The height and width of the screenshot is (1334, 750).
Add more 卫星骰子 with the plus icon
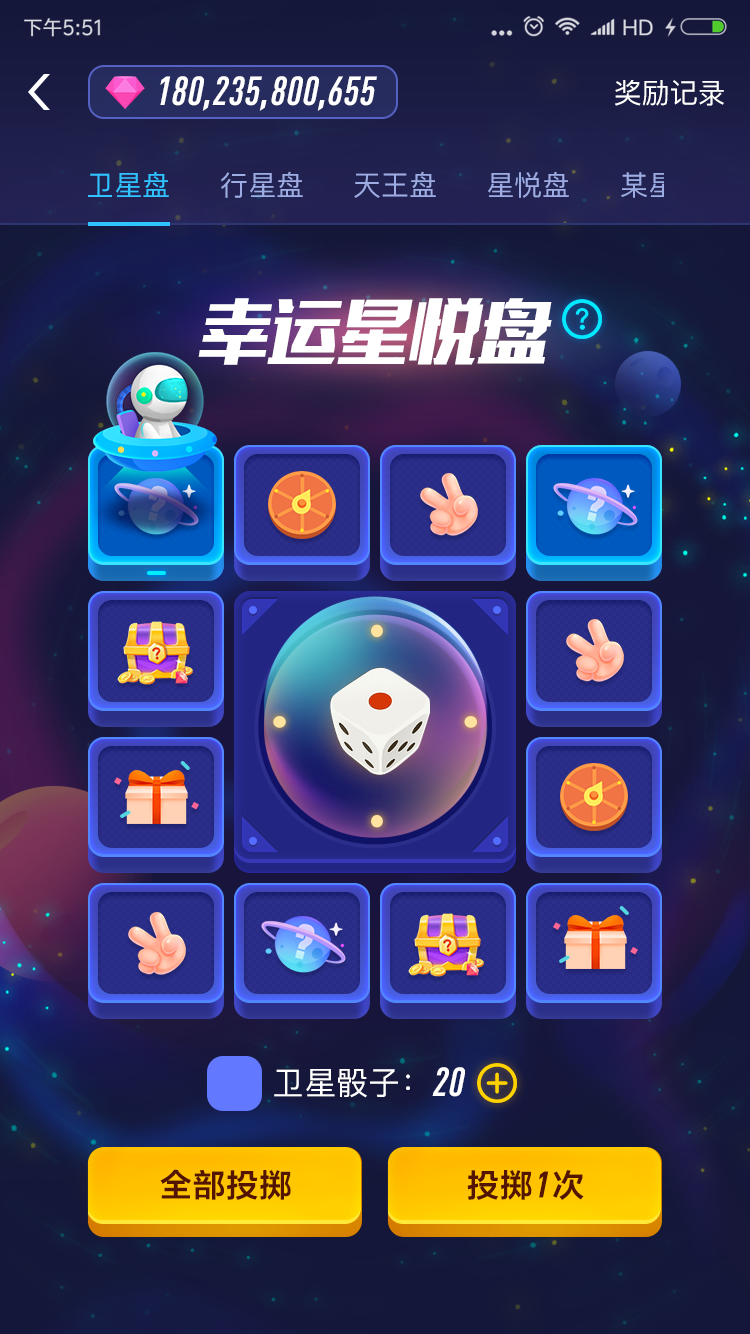pos(497,1083)
